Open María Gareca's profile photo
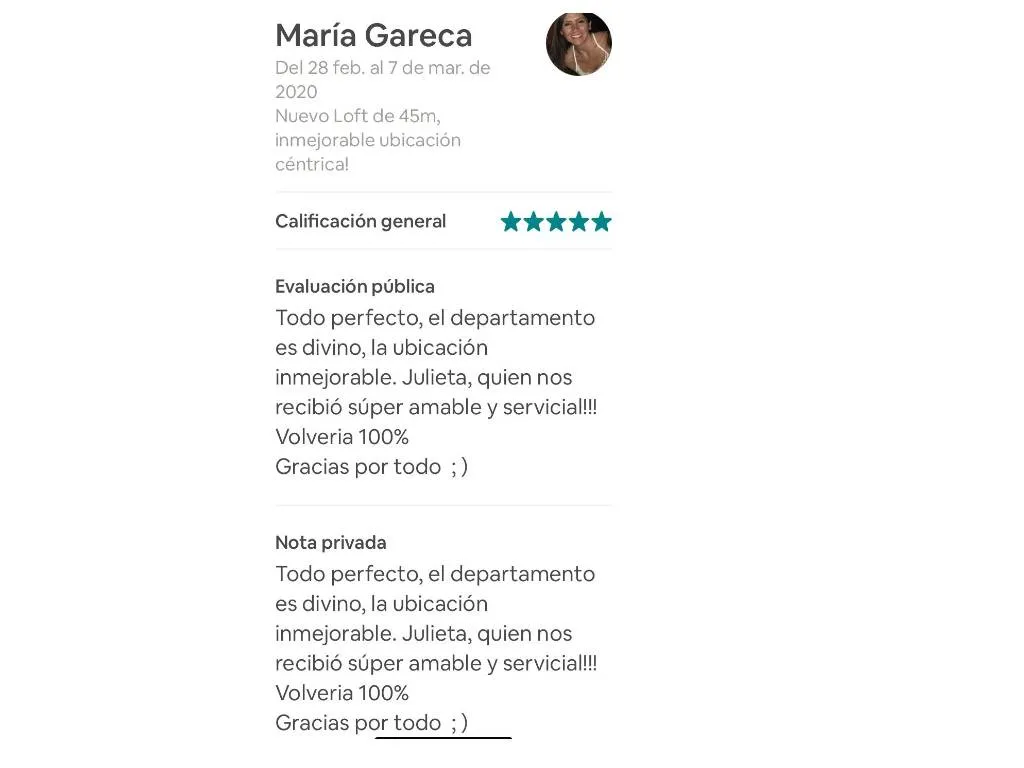 pos(578,44)
